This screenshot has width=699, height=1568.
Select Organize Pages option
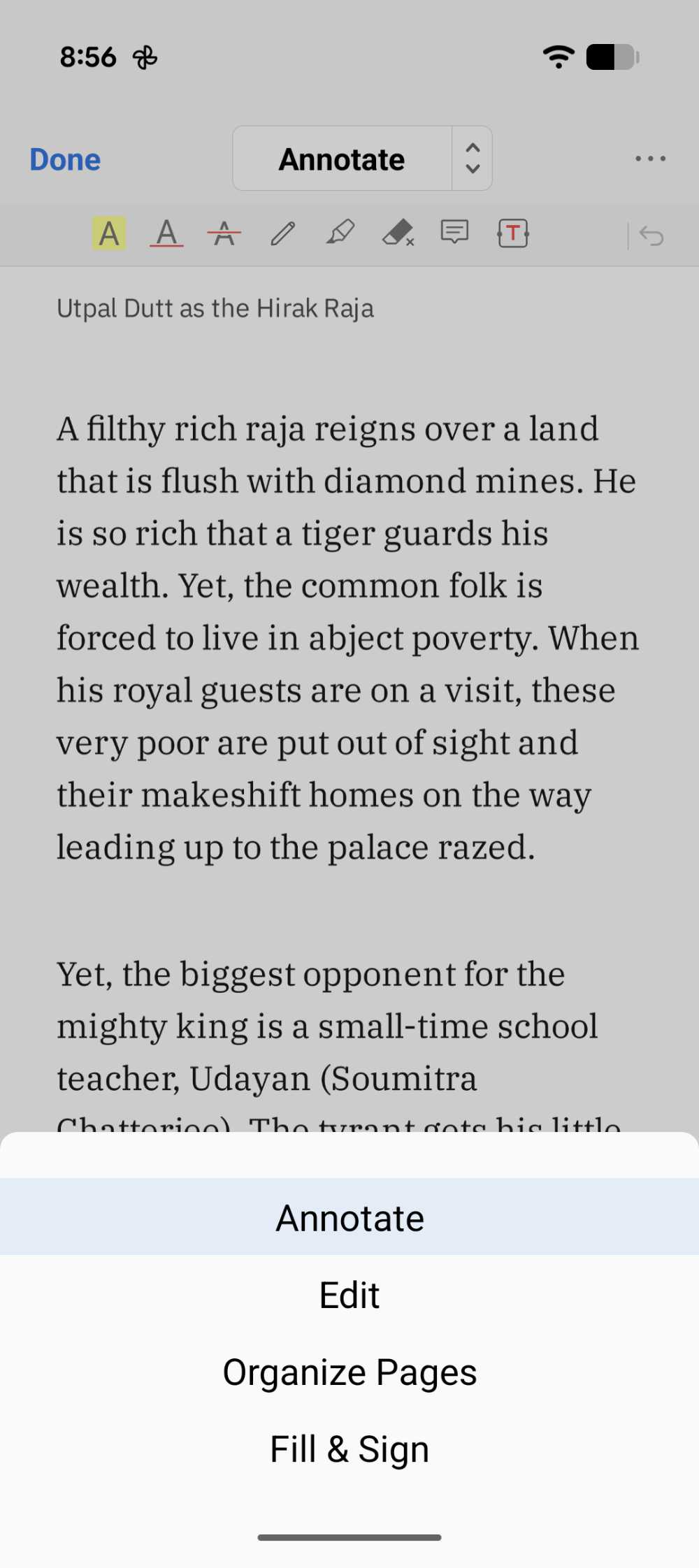[349, 1372]
